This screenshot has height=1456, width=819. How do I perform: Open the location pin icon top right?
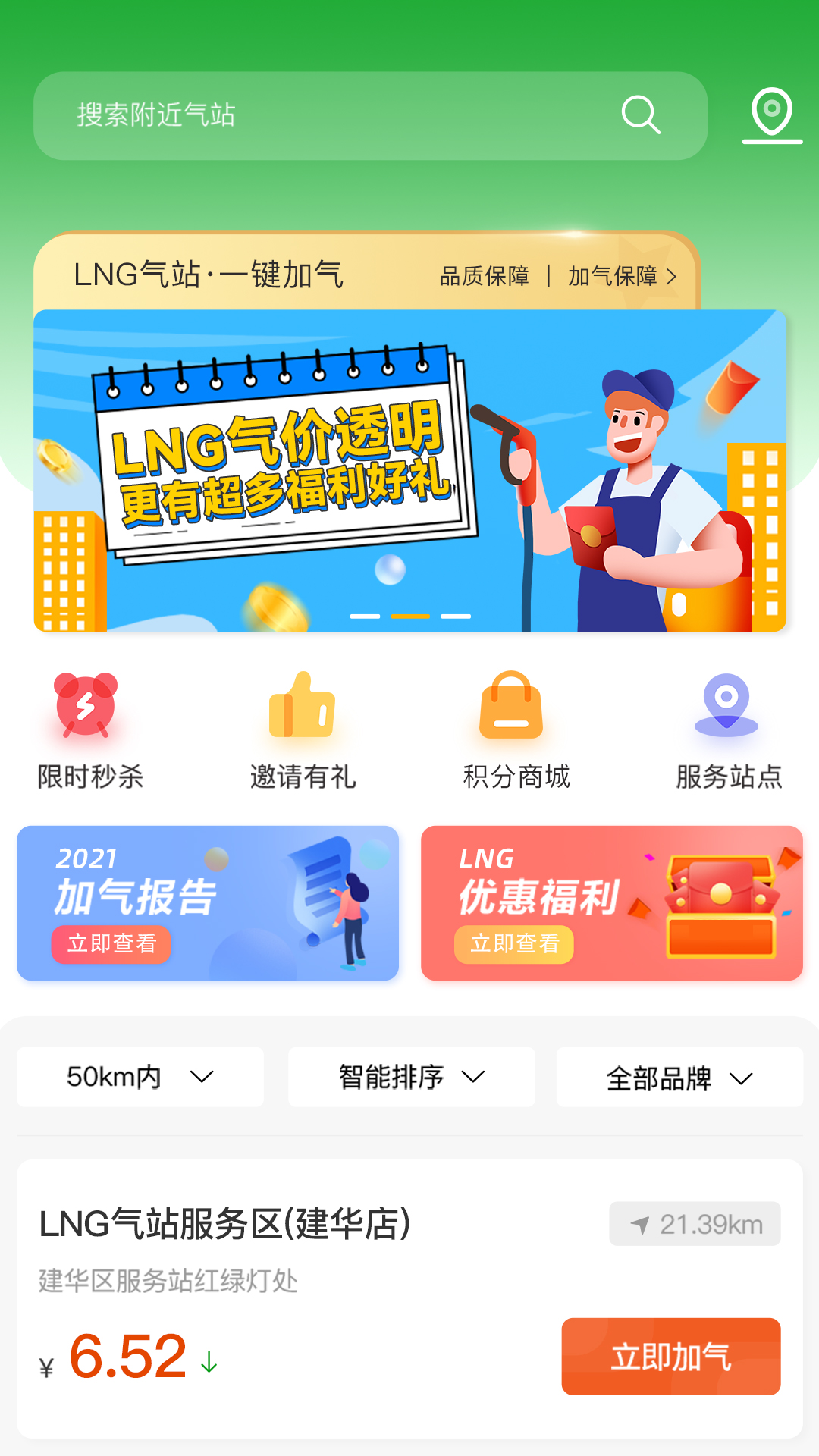click(772, 115)
